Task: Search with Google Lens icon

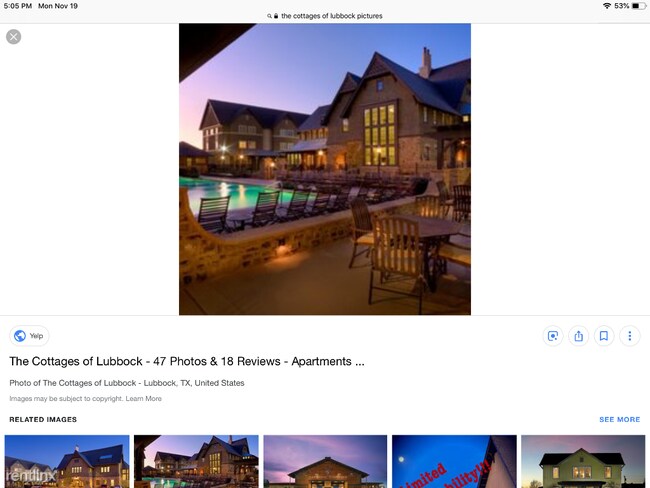Action: tap(553, 336)
